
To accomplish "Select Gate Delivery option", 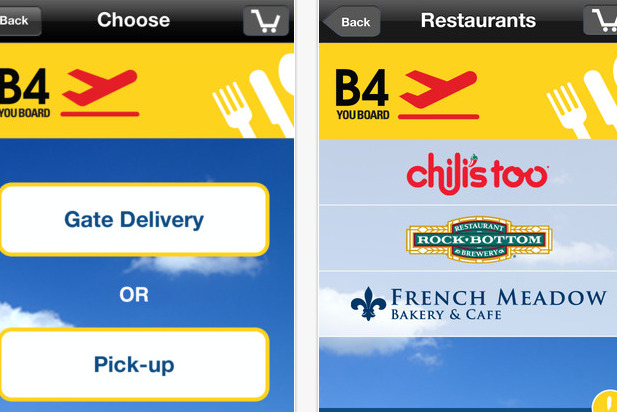I will pyautogui.click(x=134, y=220).
